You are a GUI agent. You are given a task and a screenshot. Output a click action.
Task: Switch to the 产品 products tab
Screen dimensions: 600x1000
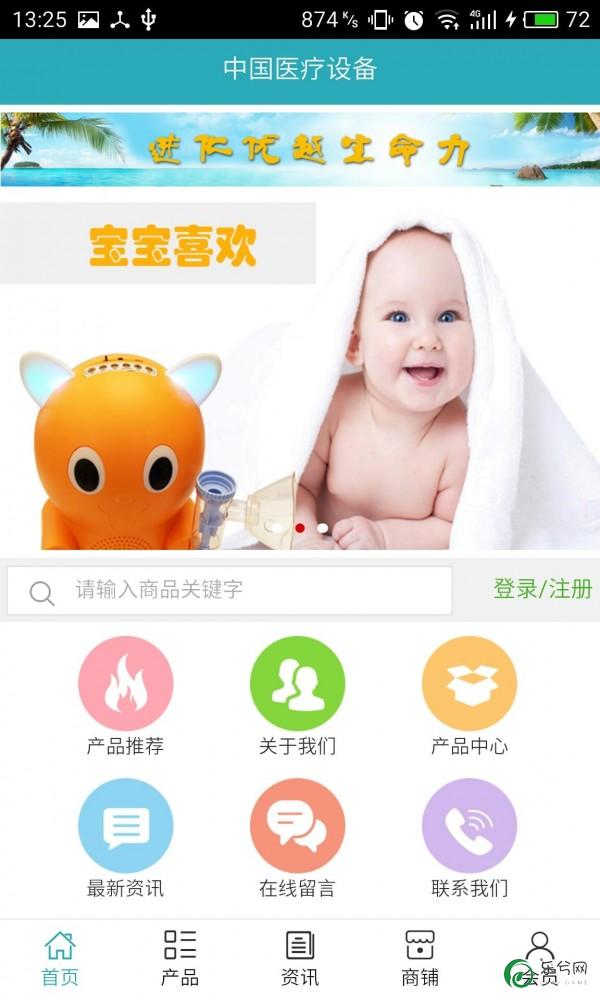(180, 958)
